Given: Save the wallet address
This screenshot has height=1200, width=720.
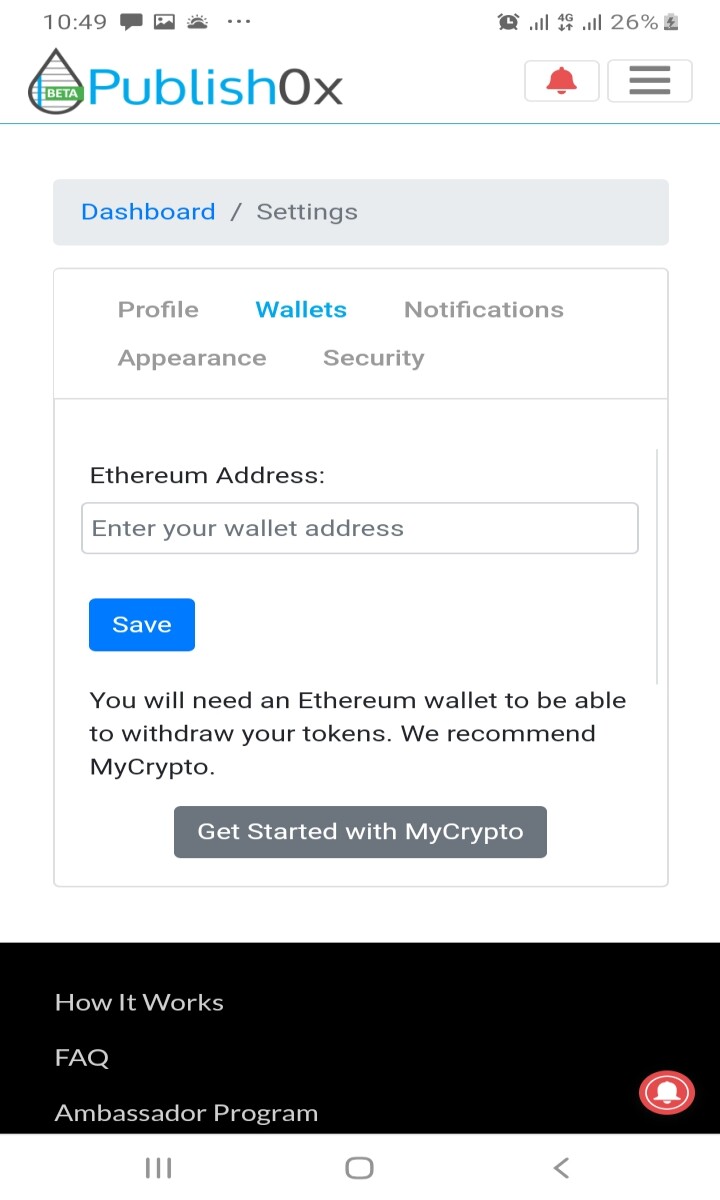Looking at the screenshot, I should [142, 625].
